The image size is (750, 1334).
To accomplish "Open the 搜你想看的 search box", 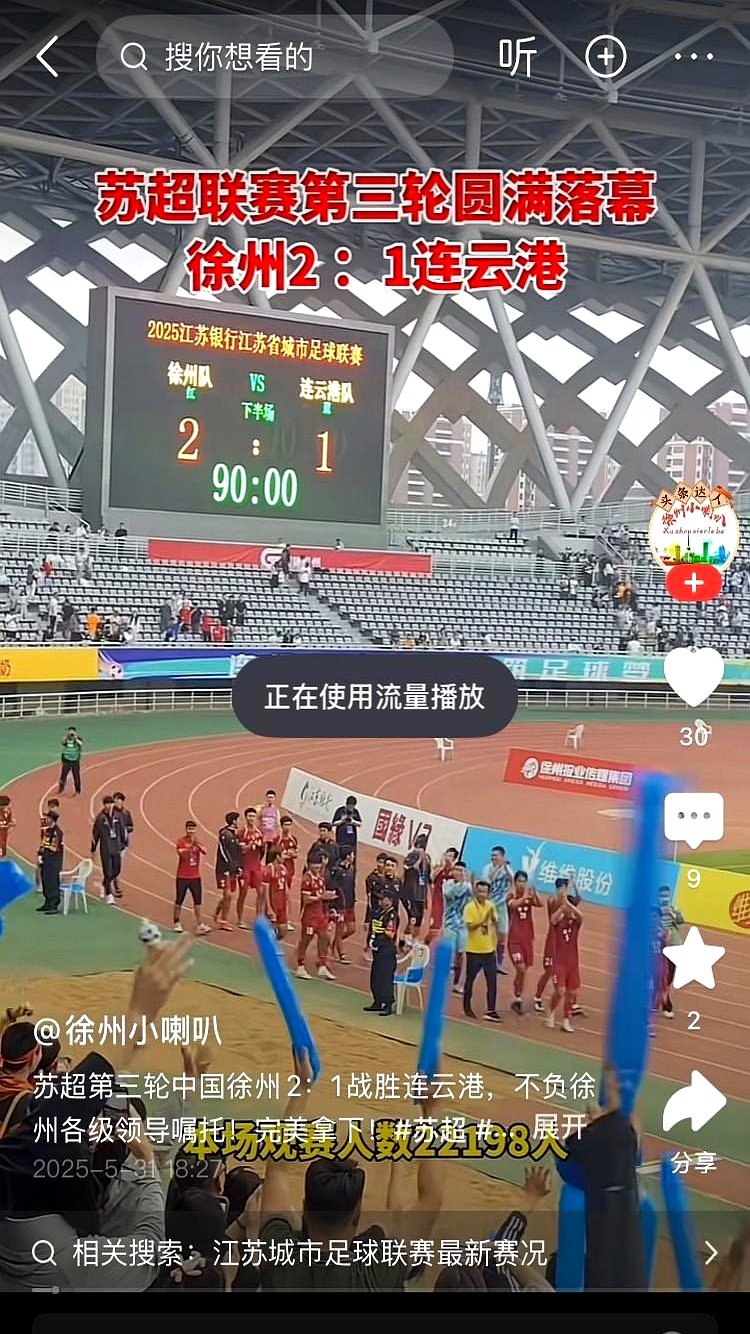I will click(x=274, y=57).
